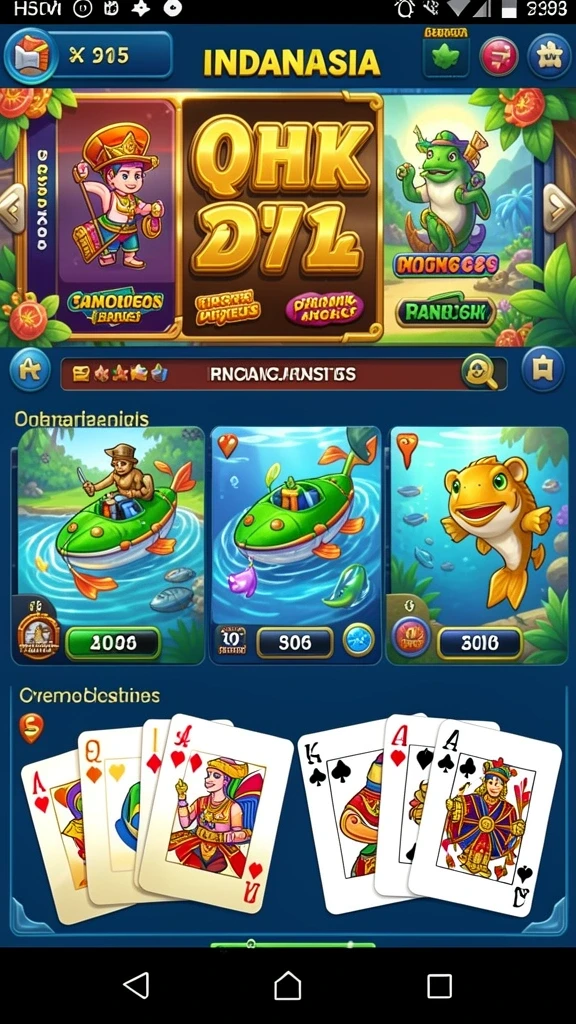This screenshot has width=576, height=1024.
Task: Open the right card game with spades
Action: [430, 815]
